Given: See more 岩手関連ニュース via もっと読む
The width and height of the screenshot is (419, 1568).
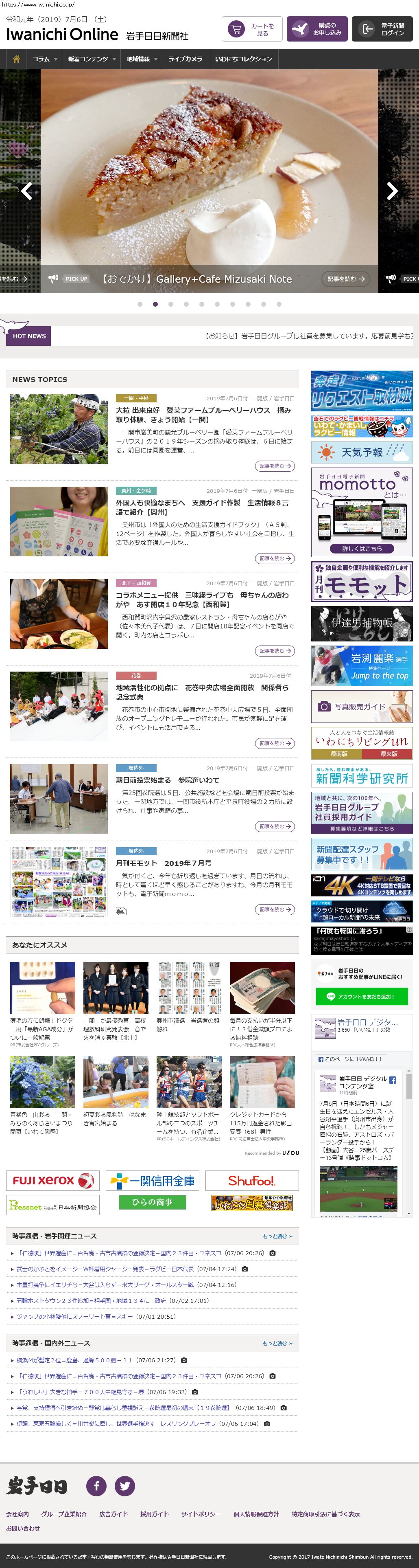Looking at the screenshot, I should (277, 1236).
